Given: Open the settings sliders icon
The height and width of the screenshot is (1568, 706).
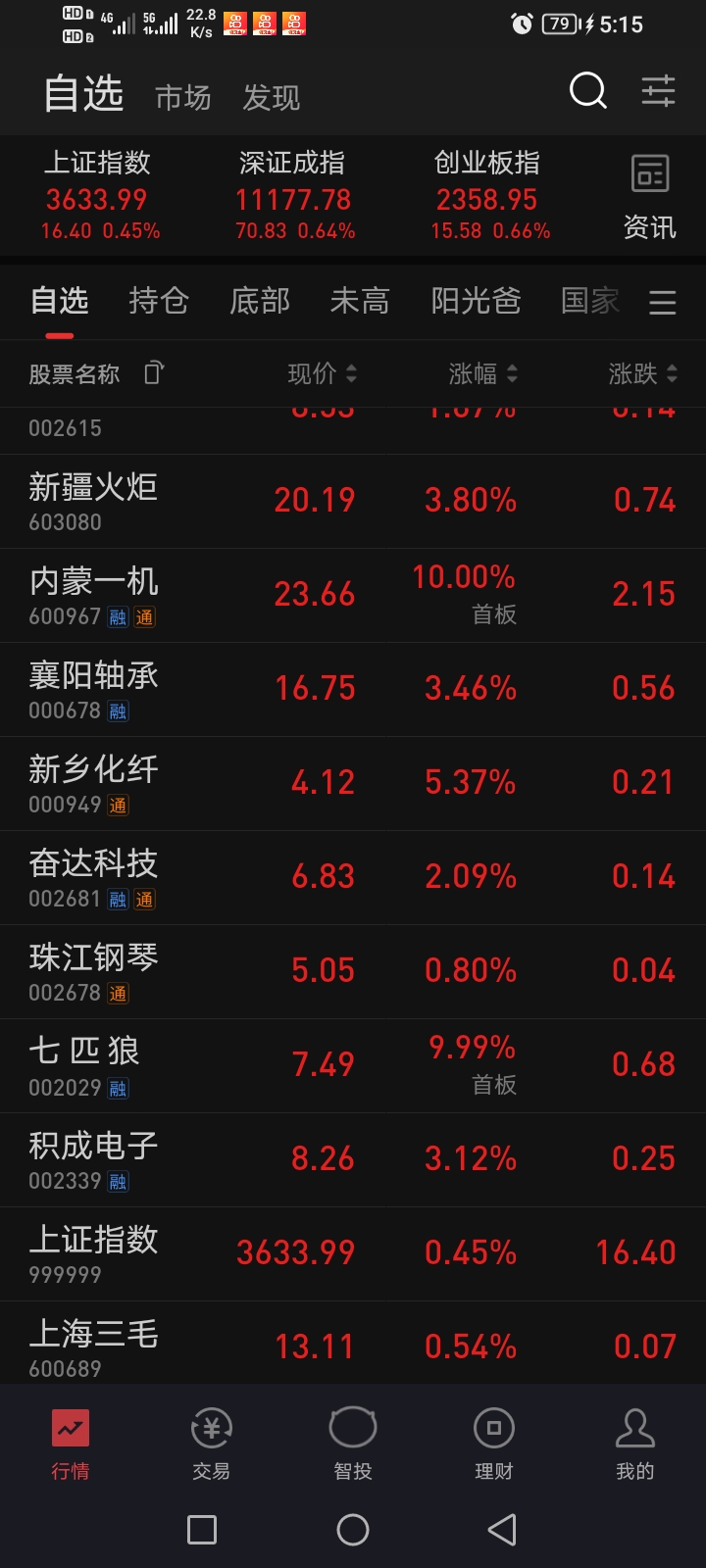Looking at the screenshot, I should (658, 91).
